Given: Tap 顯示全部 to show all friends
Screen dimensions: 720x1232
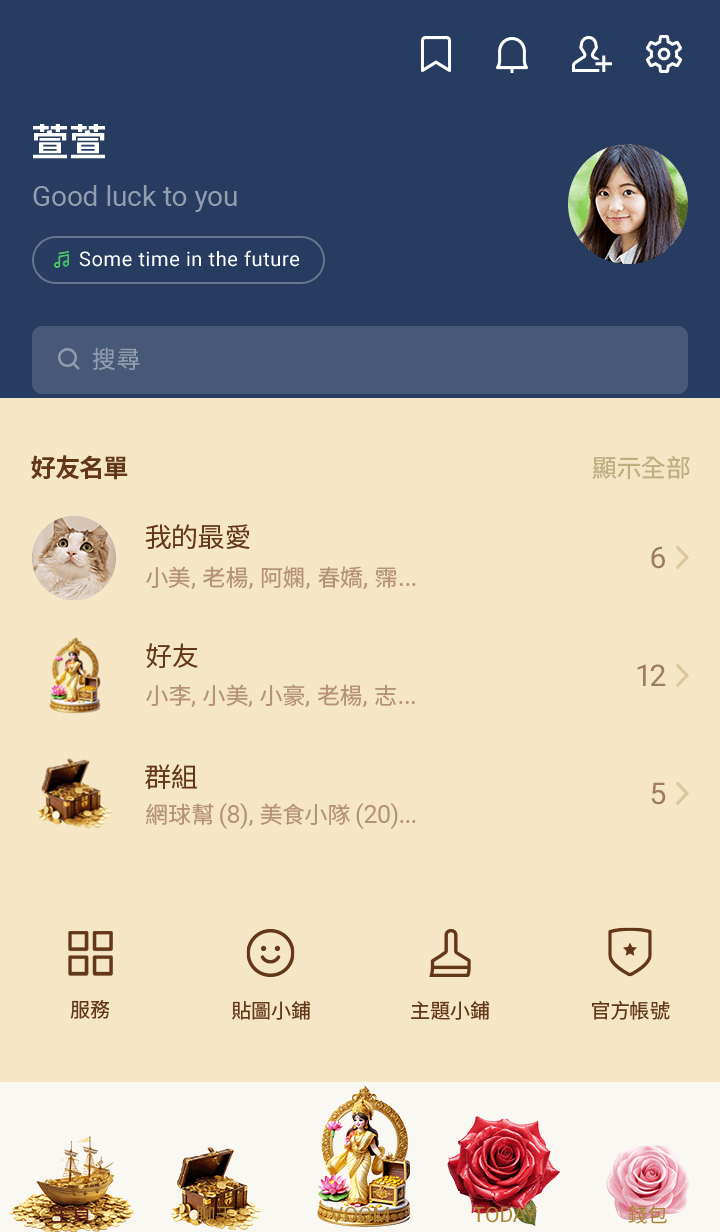Looking at the screenshot, I should 641,468.
